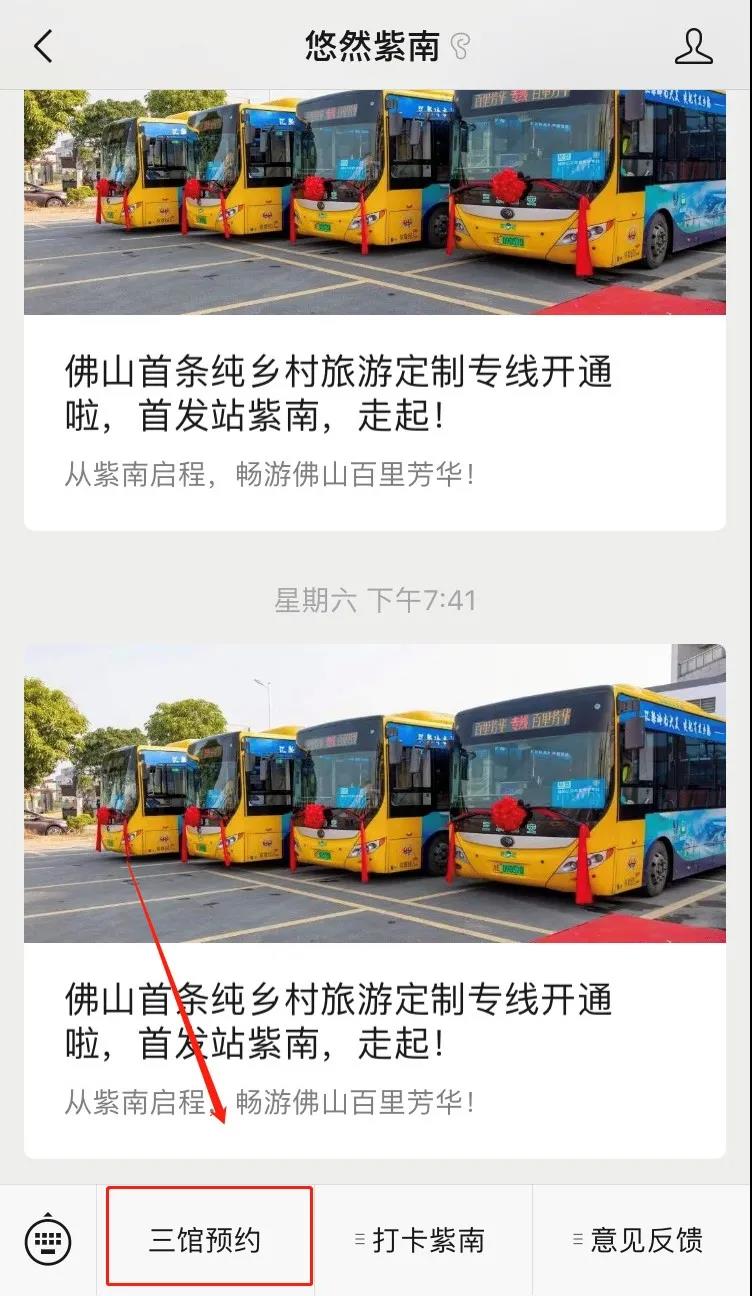Open the bus route article sent 星期六 下午7:41
The height and width of the screenshot is (1296, 752).
coord(375,1020)
